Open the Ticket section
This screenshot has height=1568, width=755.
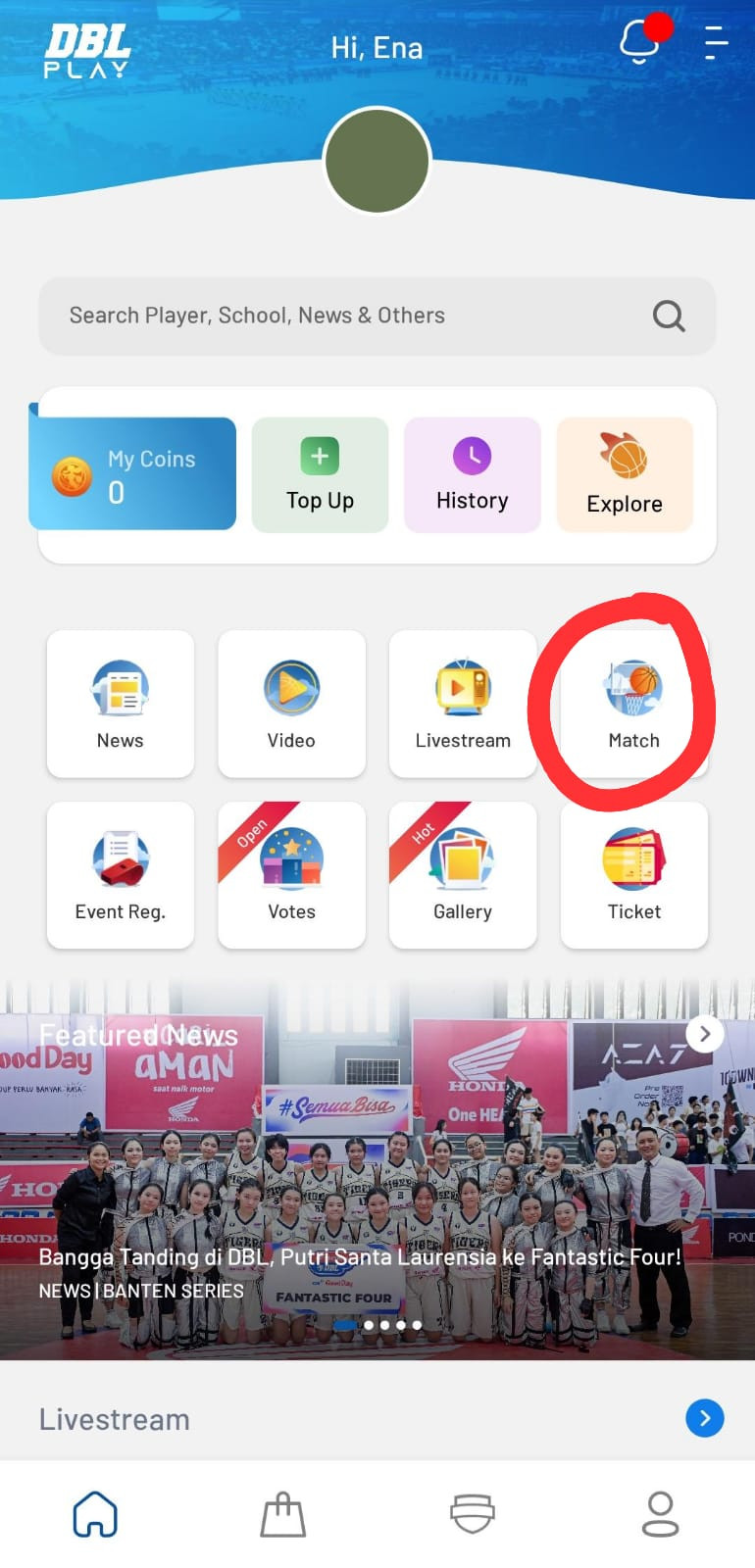pos(633,875)
